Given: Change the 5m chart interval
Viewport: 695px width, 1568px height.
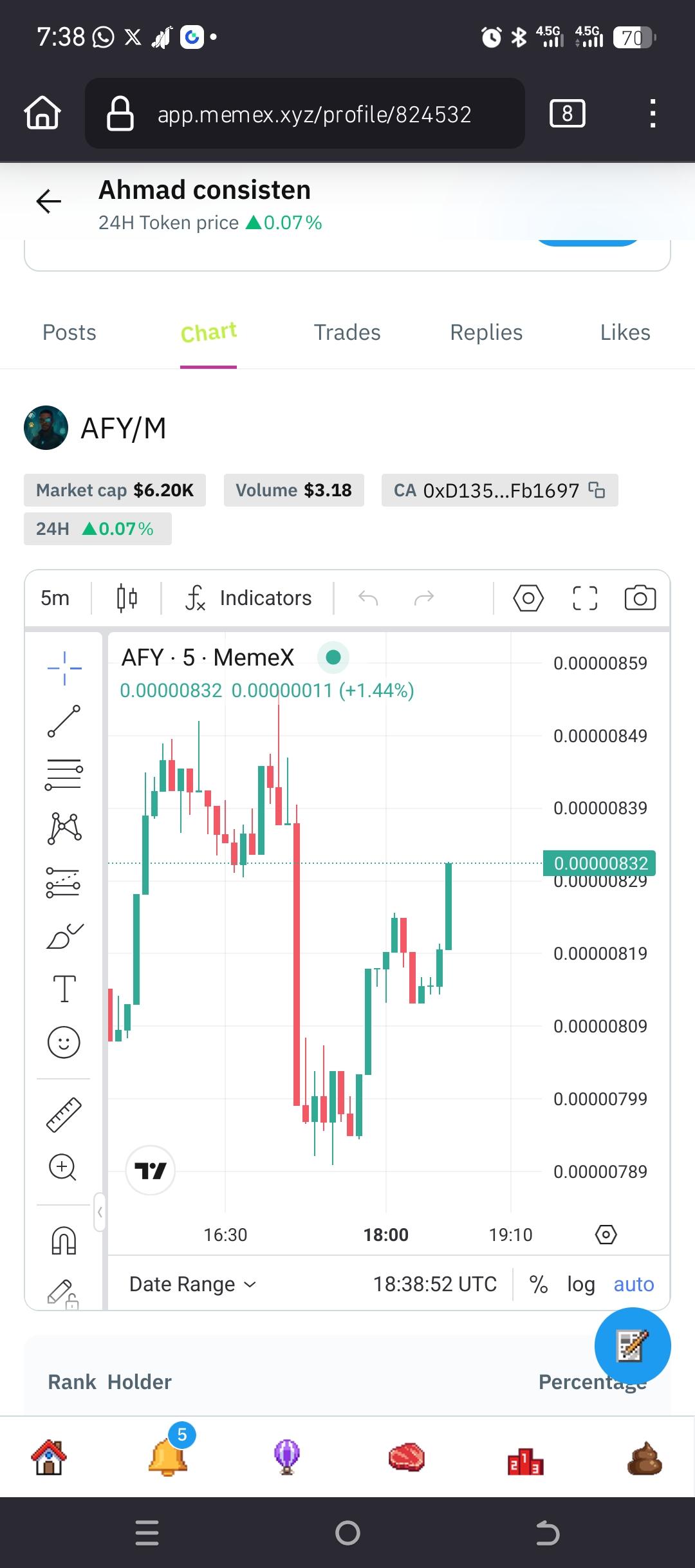Looking at the screenshot, I should pyautogui.click(x=55, y=598).
